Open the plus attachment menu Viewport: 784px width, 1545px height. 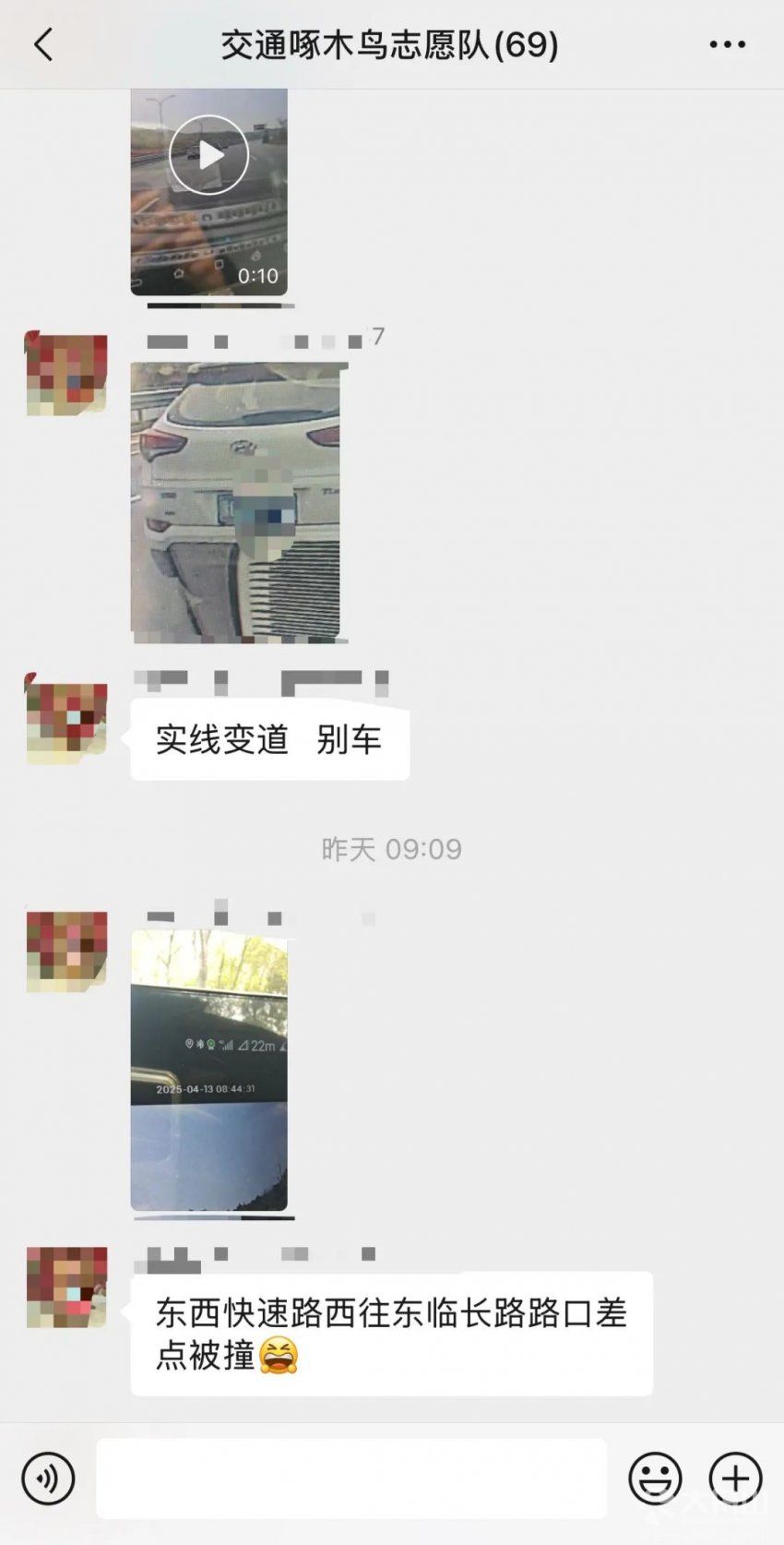[735, 1479]
